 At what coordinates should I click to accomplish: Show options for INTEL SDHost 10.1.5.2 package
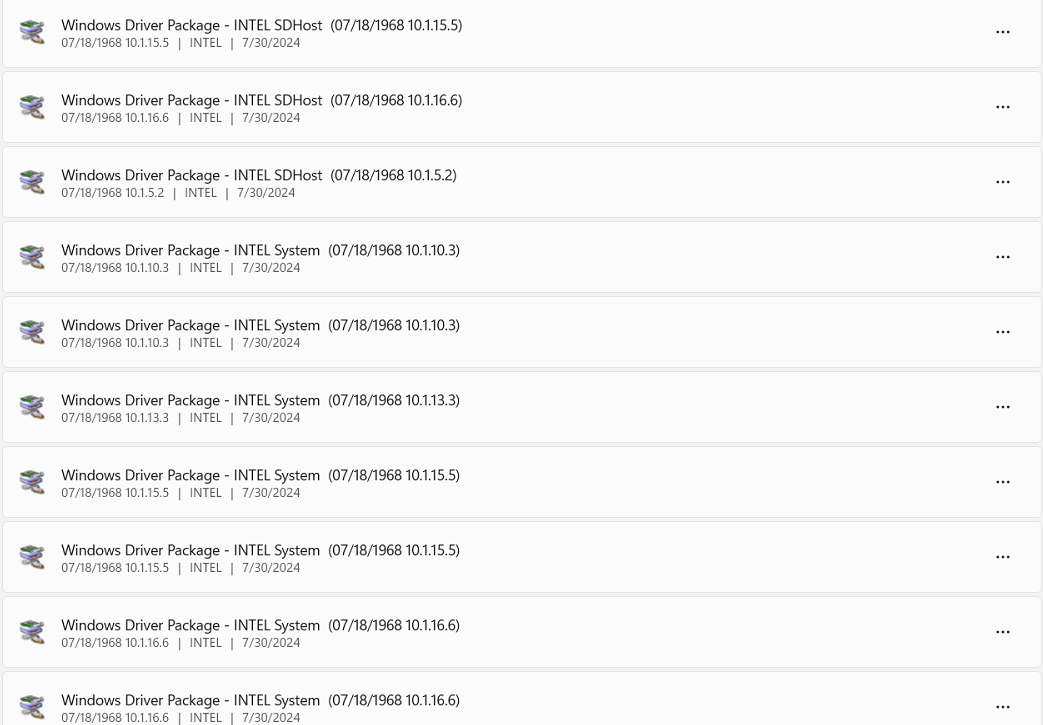[1002, 182]
